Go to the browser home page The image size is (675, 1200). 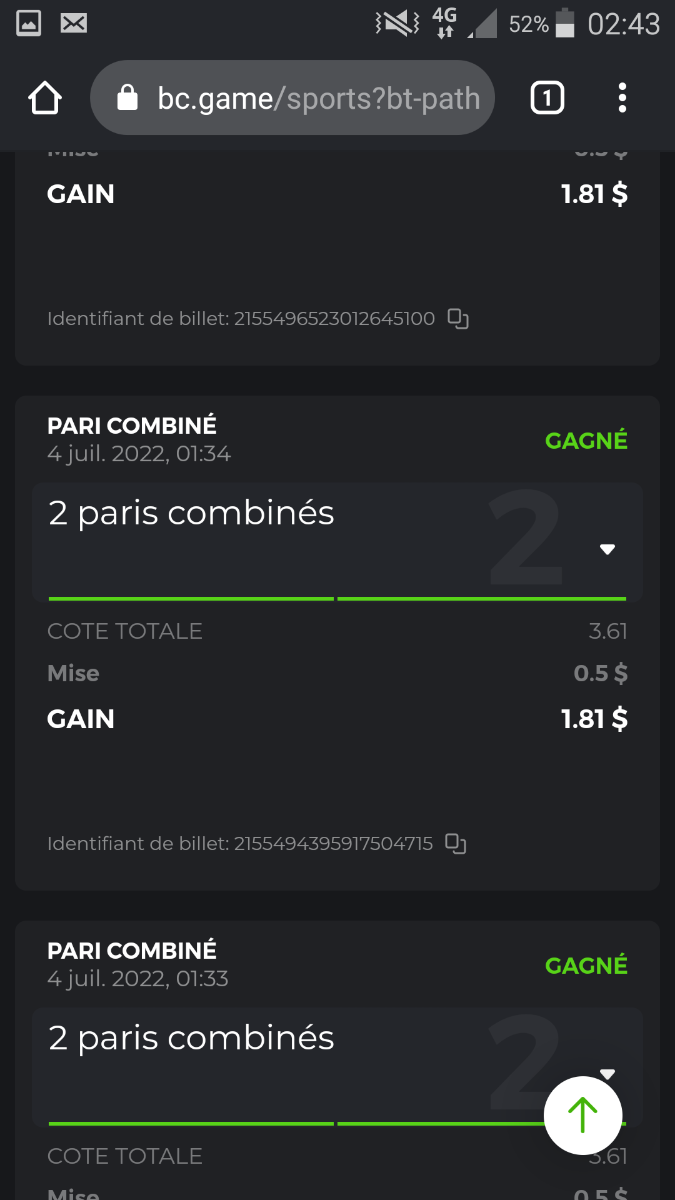point(45,98)
